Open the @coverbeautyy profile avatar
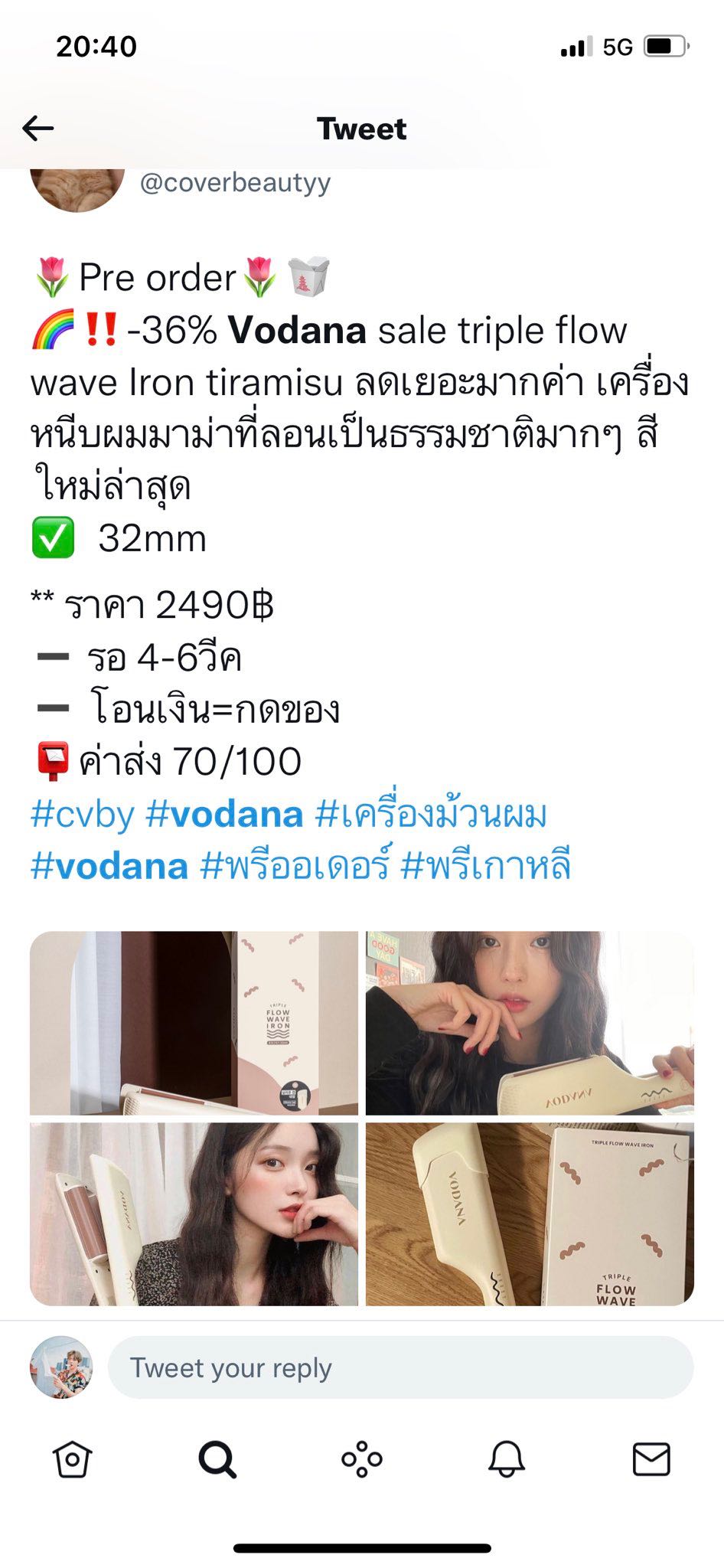Screen dimensions: 724x1568 pos(77,188)
